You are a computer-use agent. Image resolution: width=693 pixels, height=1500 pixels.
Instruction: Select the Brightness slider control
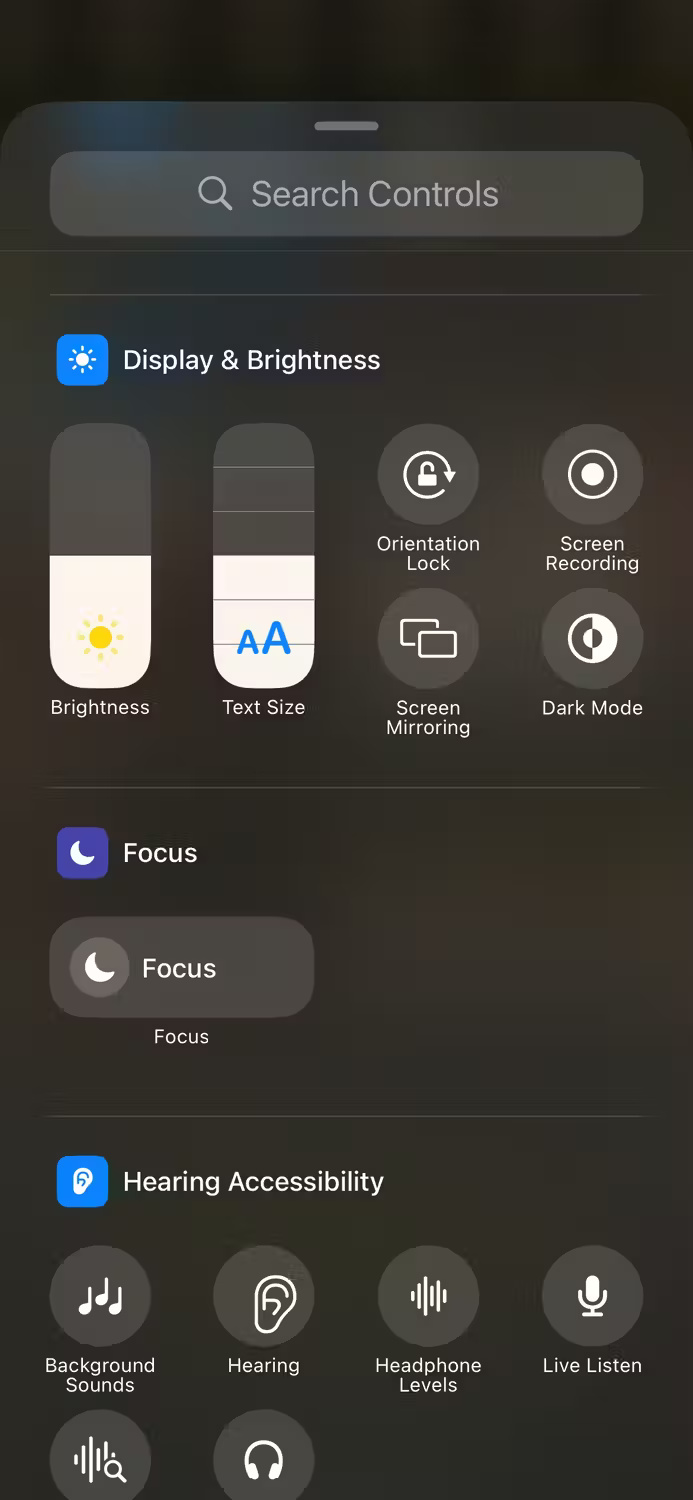tap(100, 556)
